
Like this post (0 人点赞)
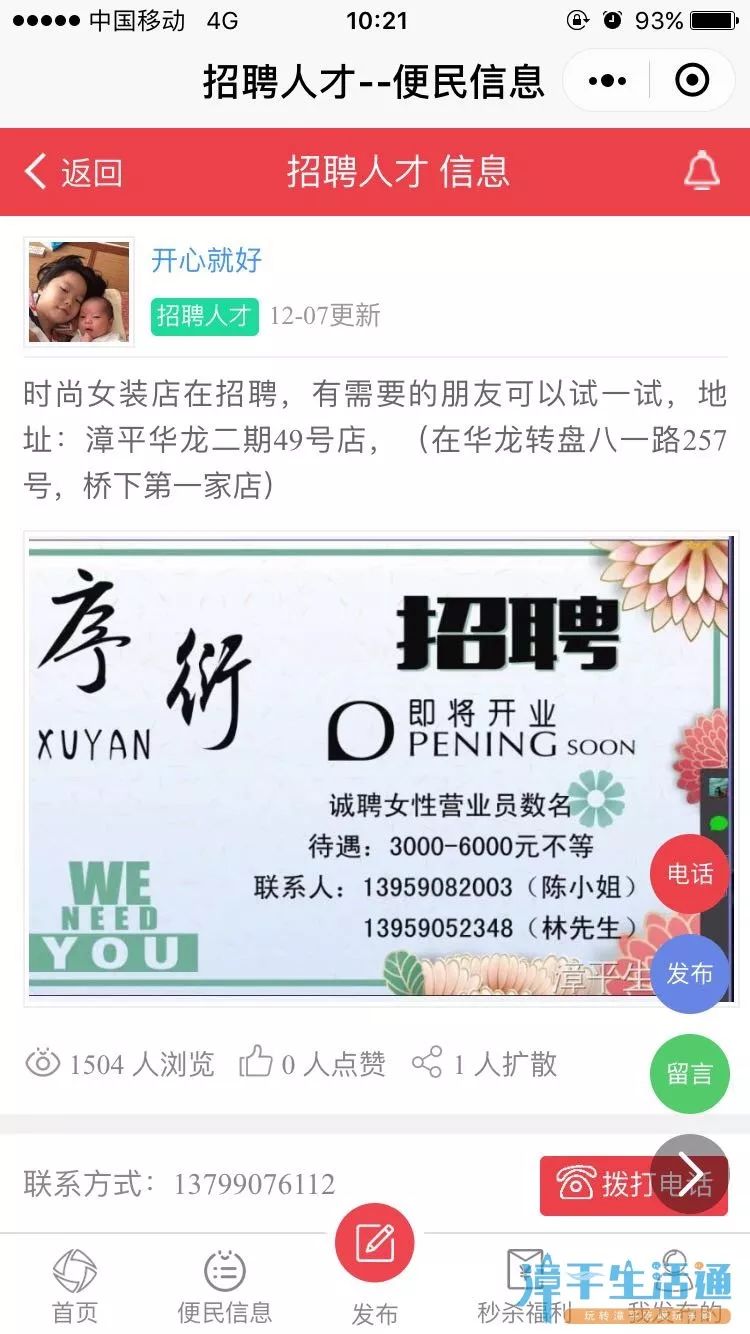coord(312,1064)
